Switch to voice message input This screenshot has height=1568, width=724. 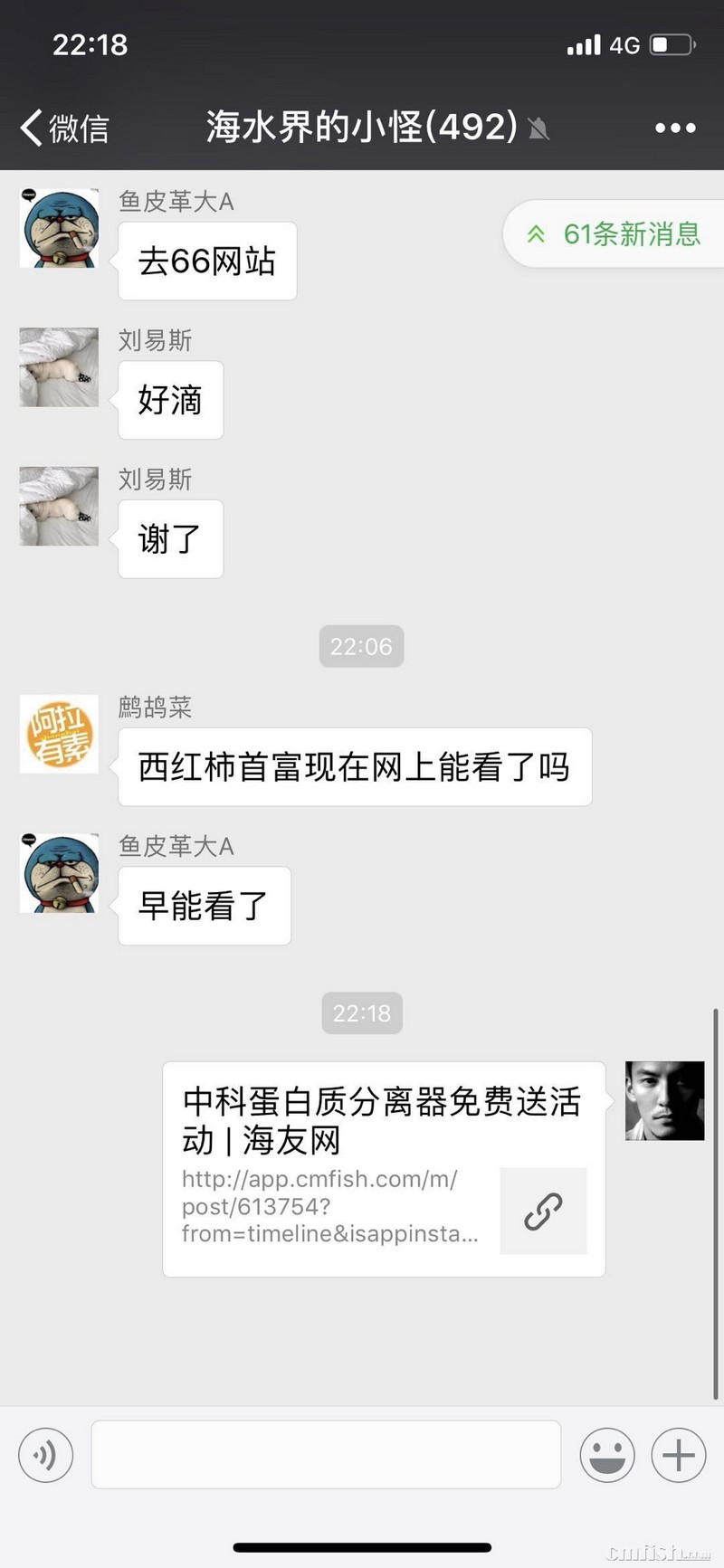click(x=45, y=1455)
